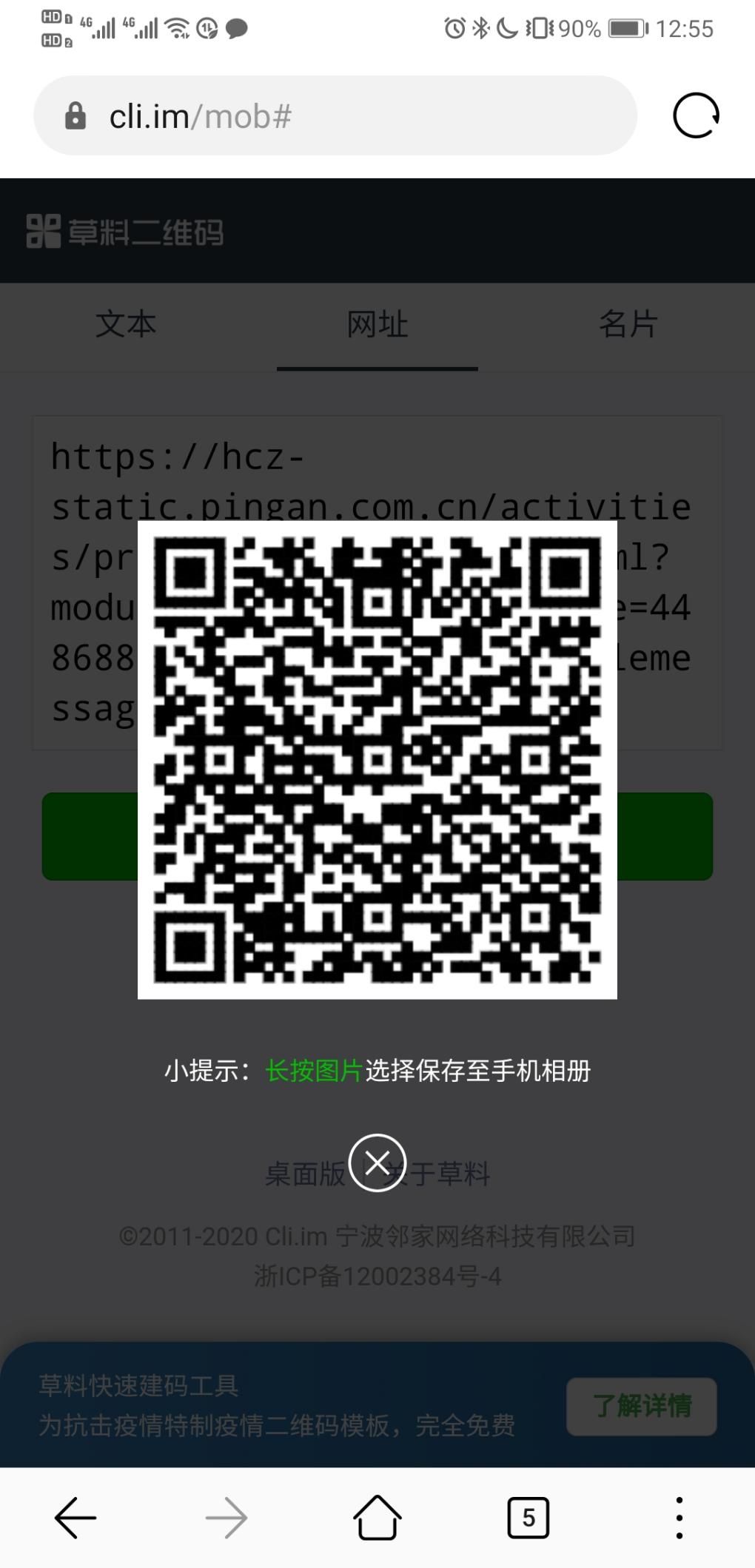
Task: Switch to the 名片 tab
Action: (628, 324)
